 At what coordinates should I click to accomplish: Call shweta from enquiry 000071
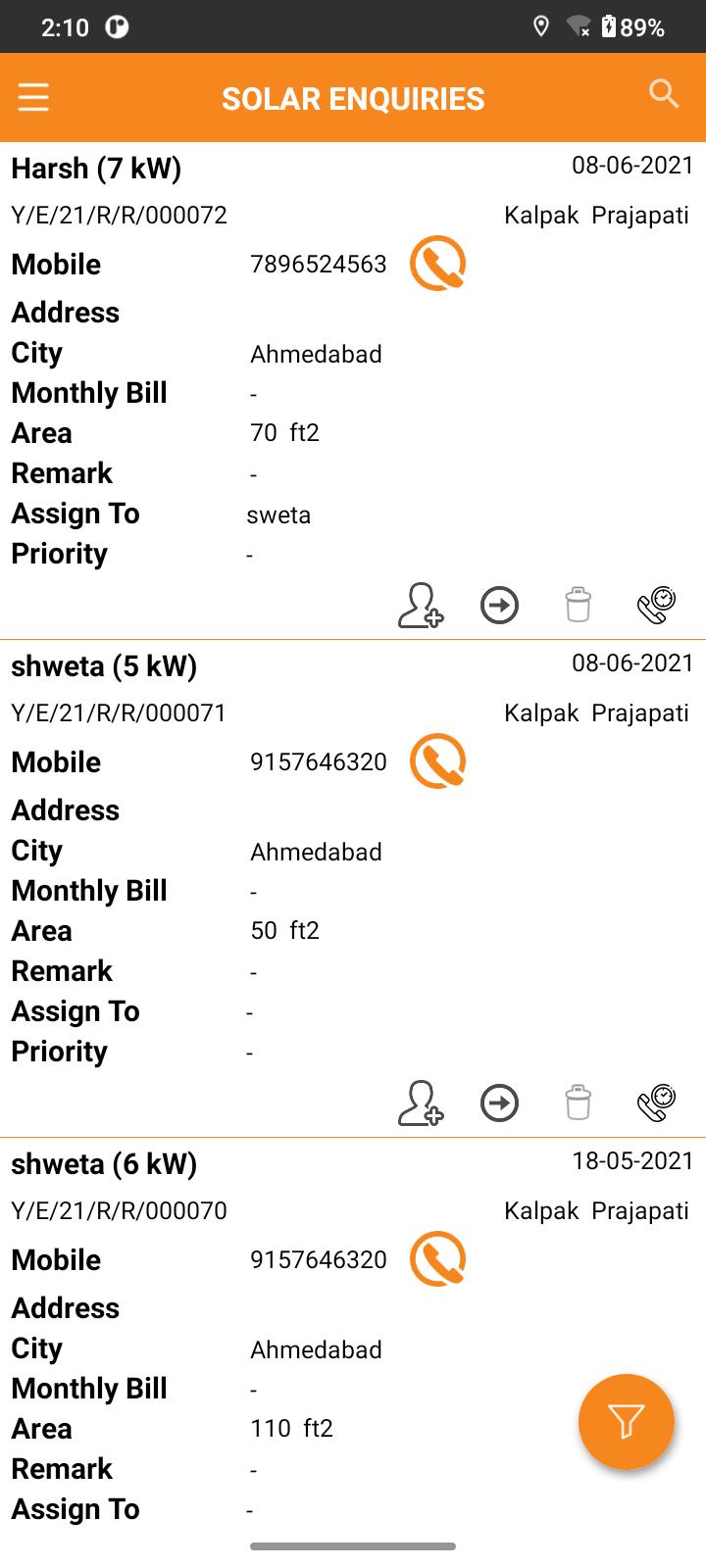[x=437, y=761]
